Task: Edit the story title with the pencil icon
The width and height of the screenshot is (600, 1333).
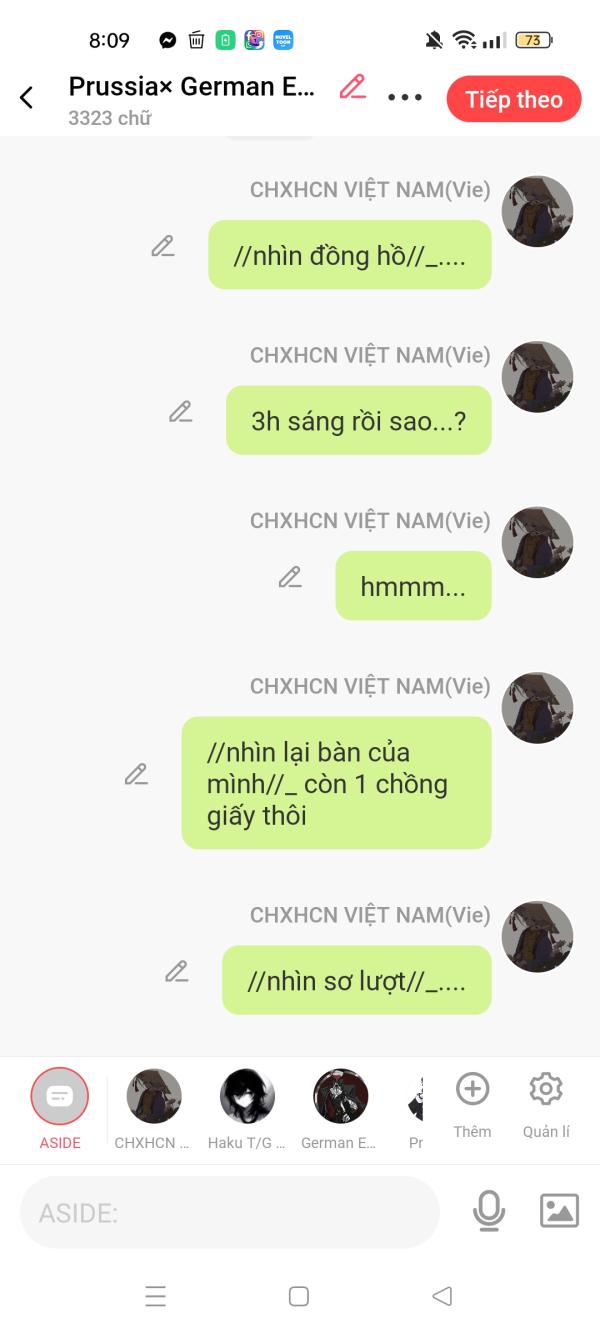Action: click(352, 88)
